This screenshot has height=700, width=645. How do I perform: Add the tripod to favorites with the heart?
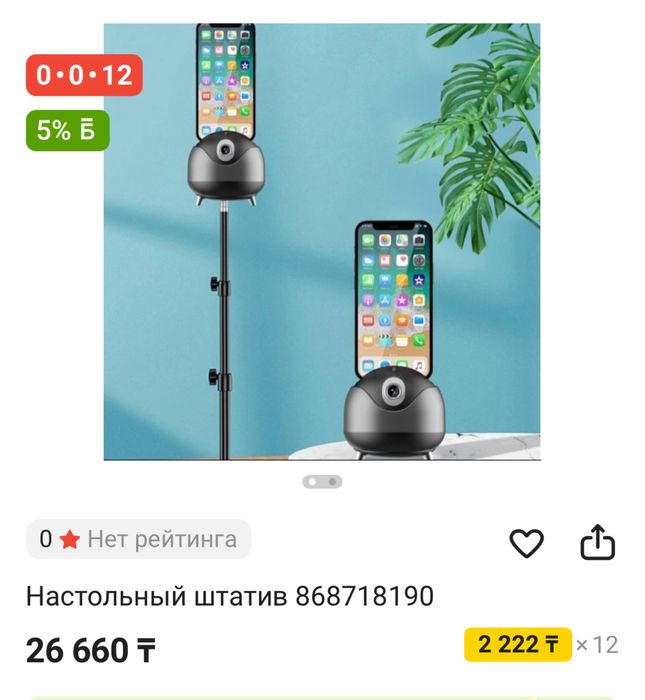click(526, 543)
